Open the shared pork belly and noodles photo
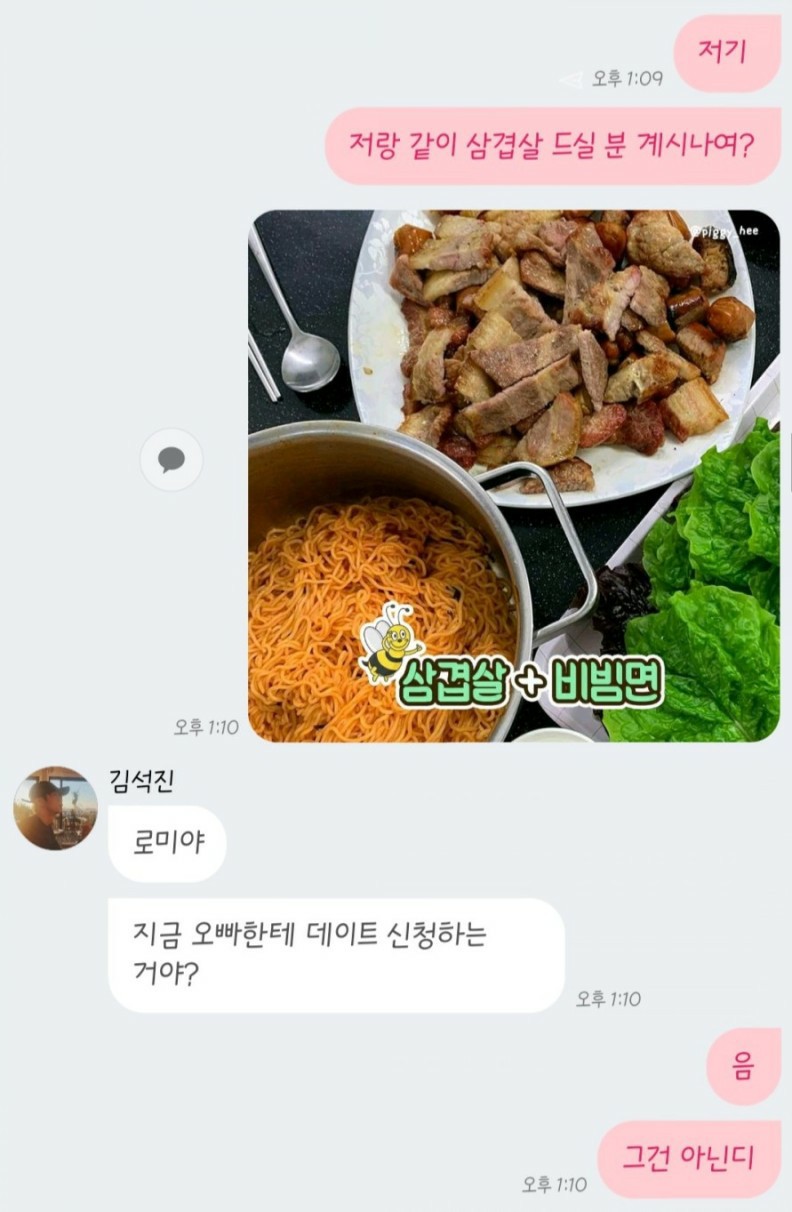Screen dimensions: 792x1212 (513, 476)
